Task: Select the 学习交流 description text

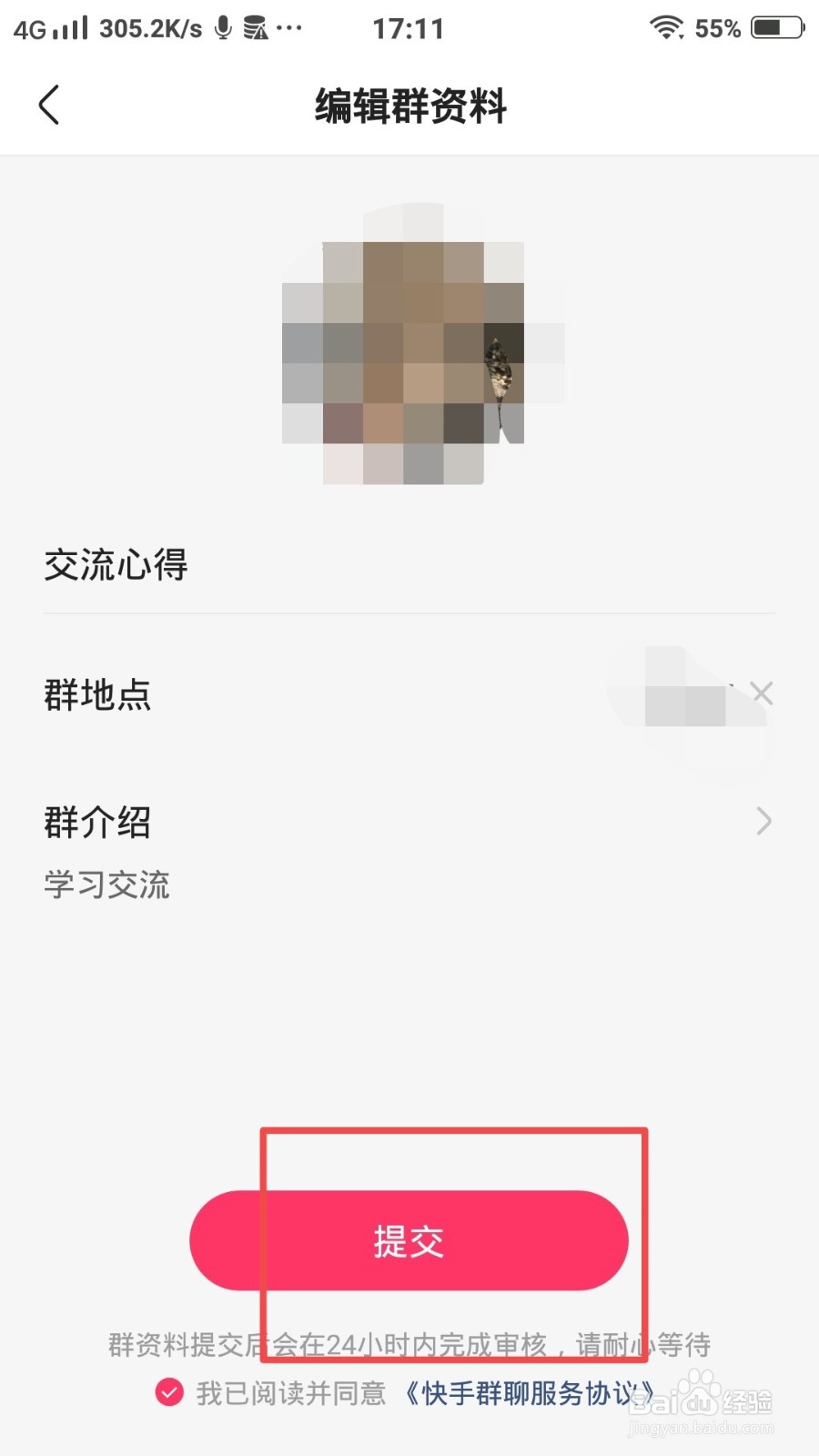Action: [106, 883]
